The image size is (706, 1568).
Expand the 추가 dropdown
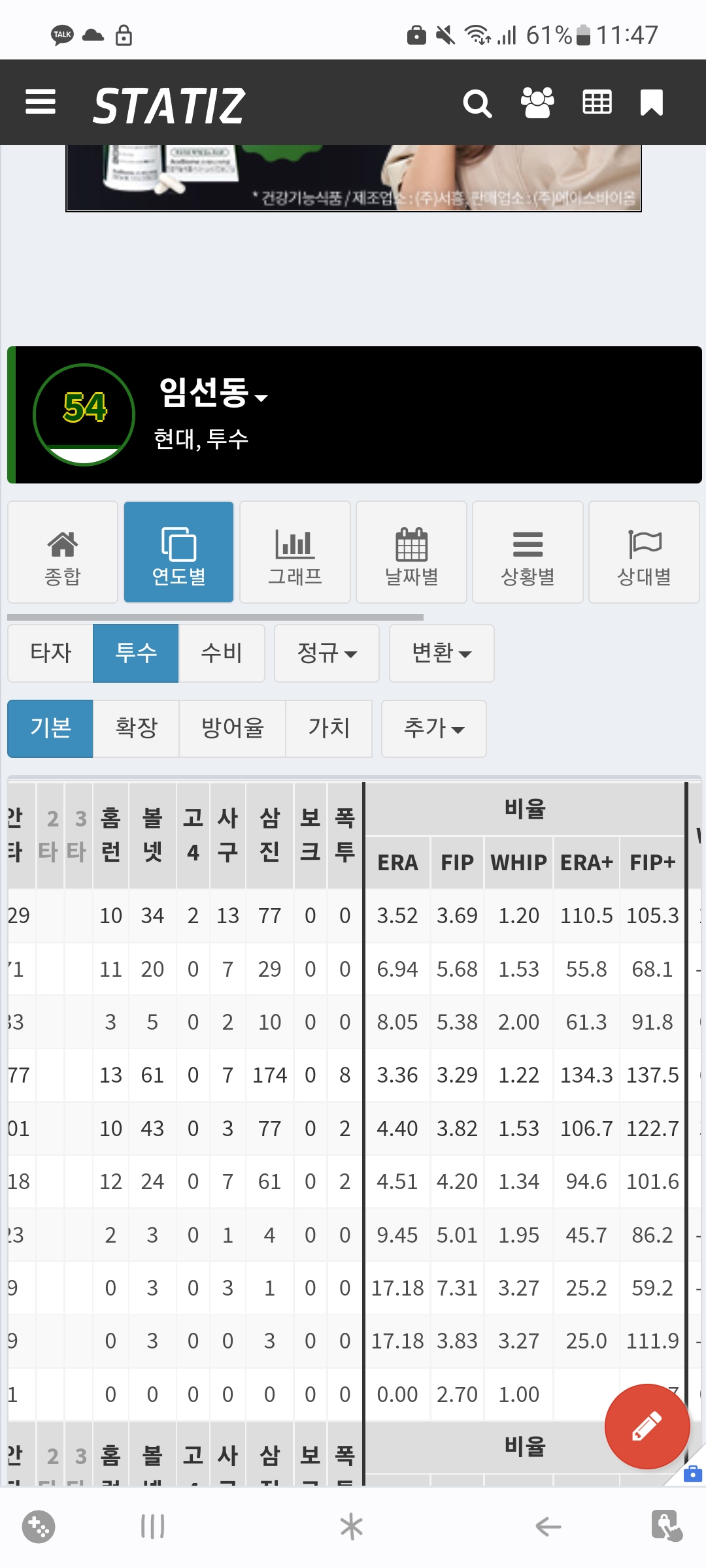[x=433, y=728]
